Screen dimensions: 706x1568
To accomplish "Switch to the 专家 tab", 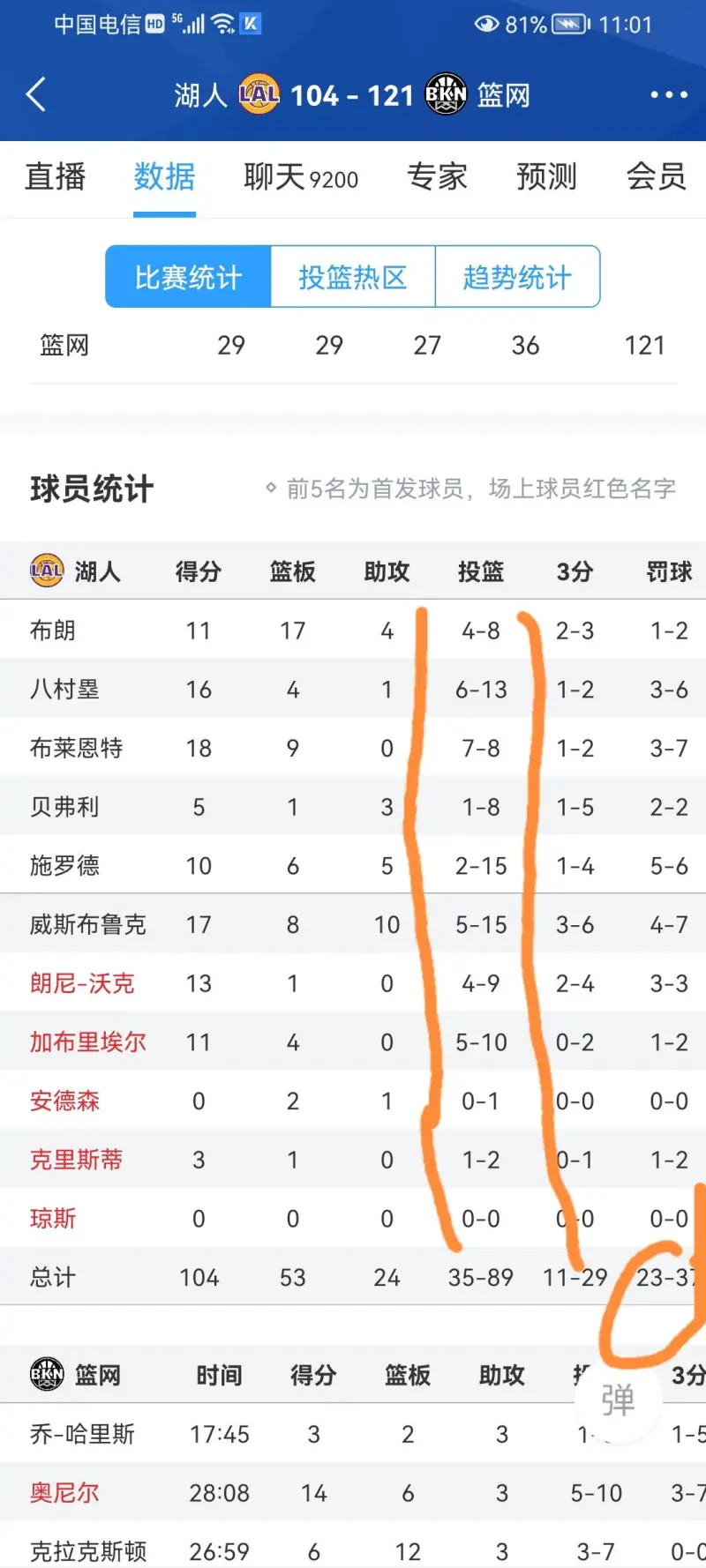I will pyautogui.click(x=437, y=176).
